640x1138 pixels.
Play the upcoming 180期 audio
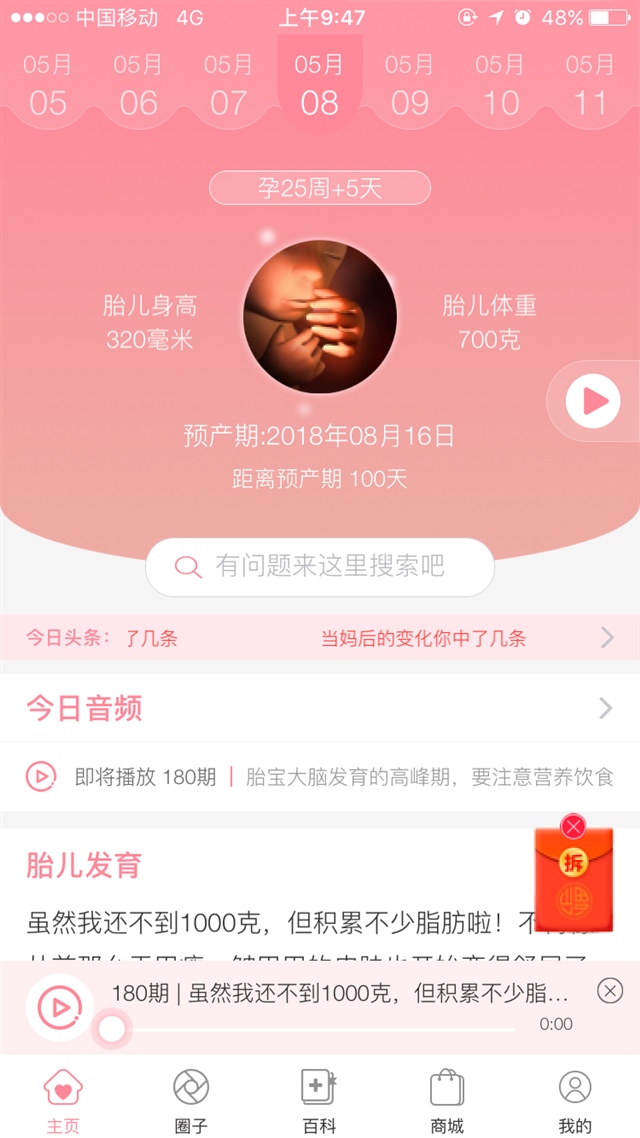41,776
